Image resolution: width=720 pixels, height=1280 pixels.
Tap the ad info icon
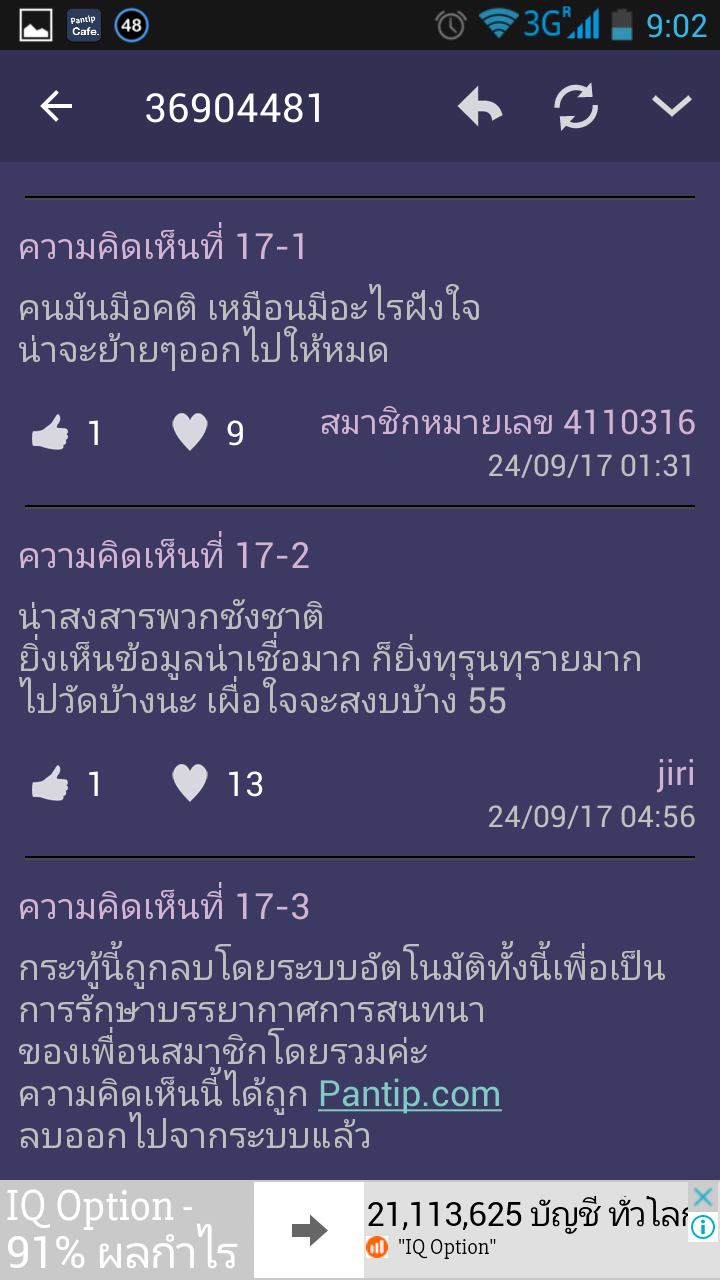(704, 1226)
